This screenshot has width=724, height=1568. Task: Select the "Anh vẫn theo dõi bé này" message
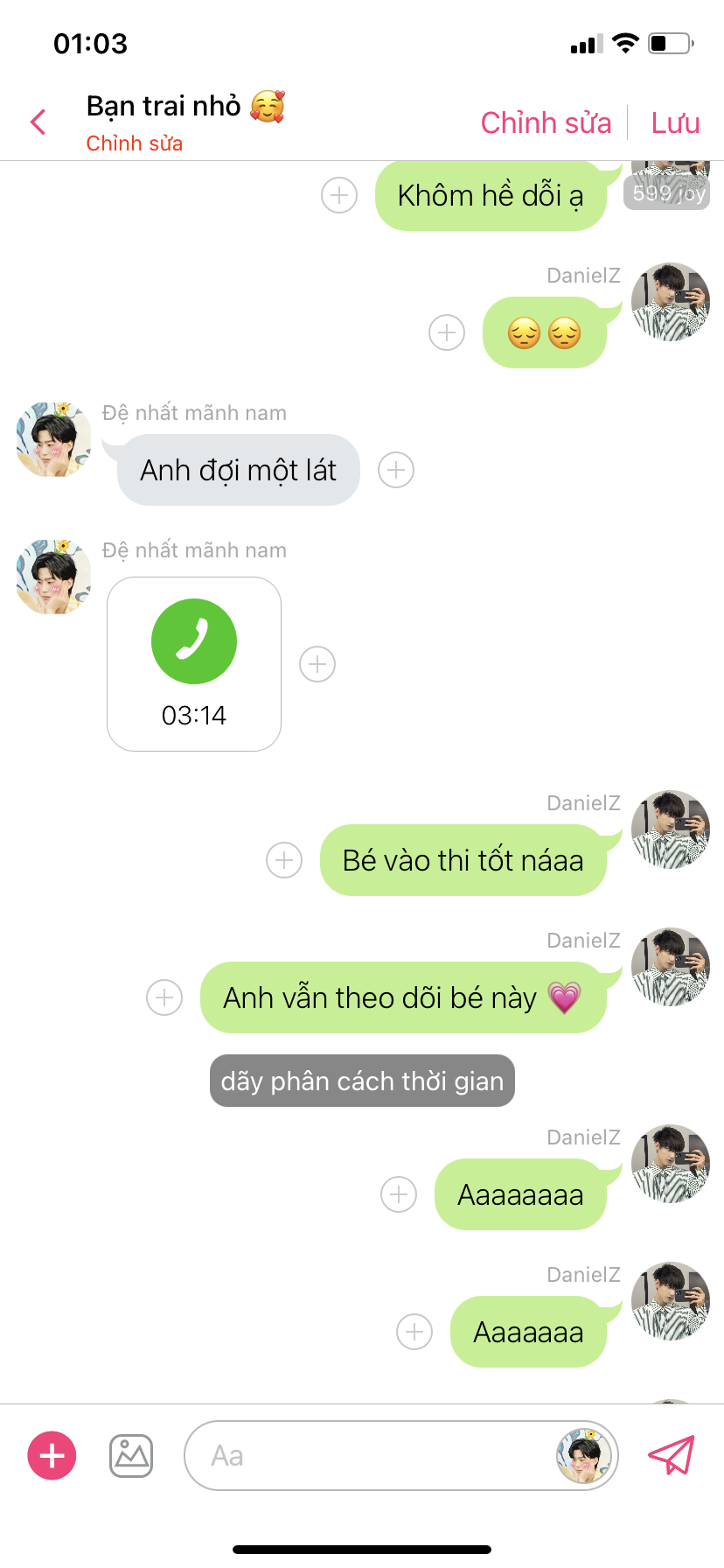[x=403, y=997]
